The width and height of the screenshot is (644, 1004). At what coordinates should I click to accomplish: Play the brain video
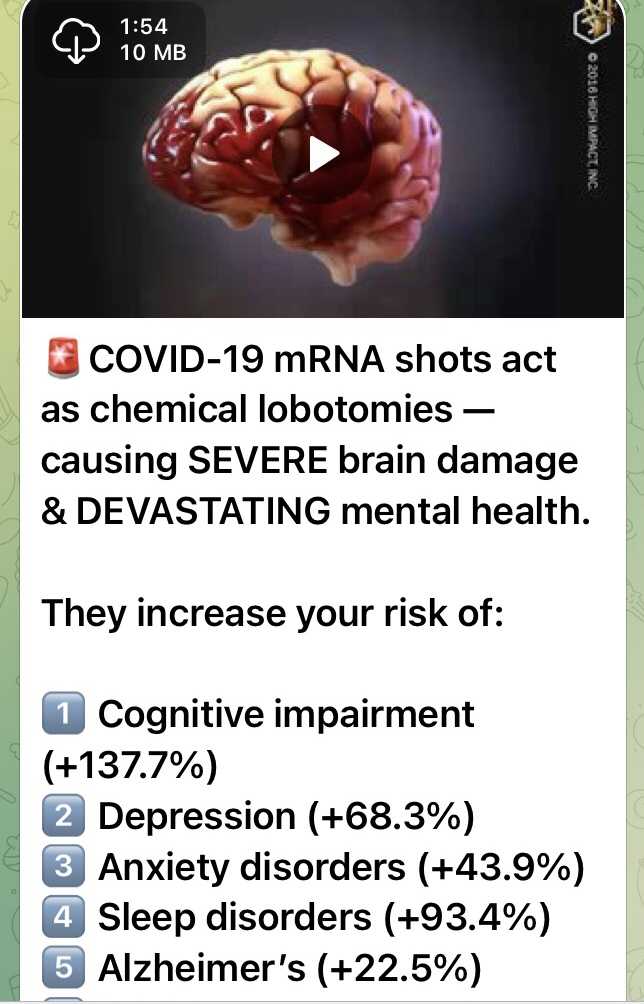click(322, 153)
